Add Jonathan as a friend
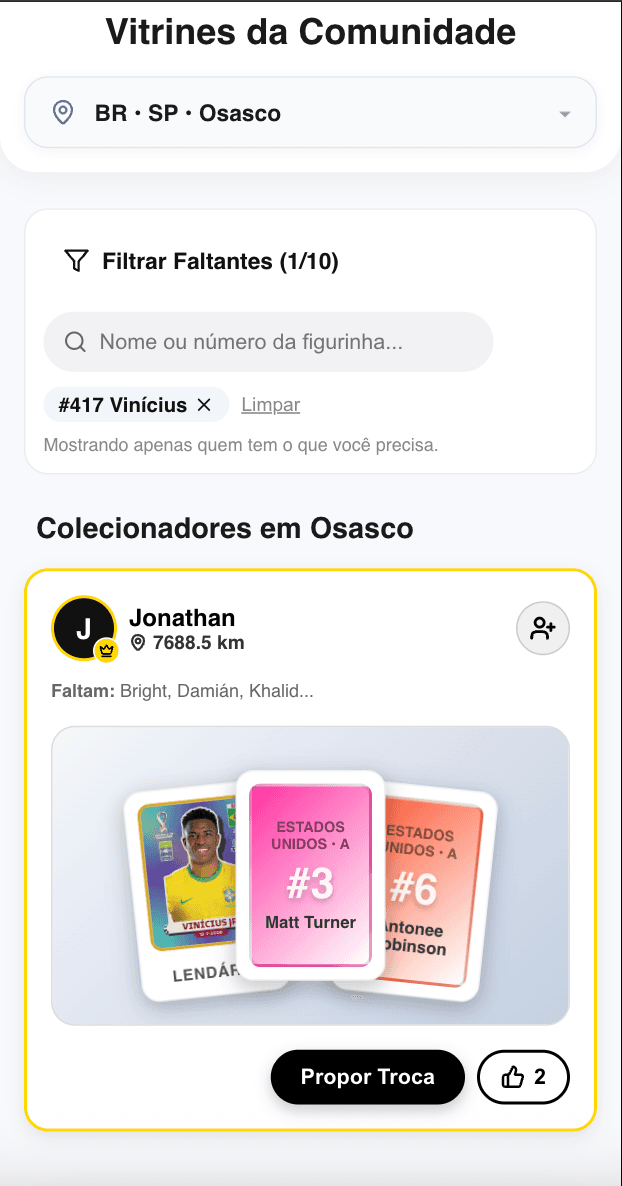Screen dimensions: 622x1186 (x=543, y=629)
